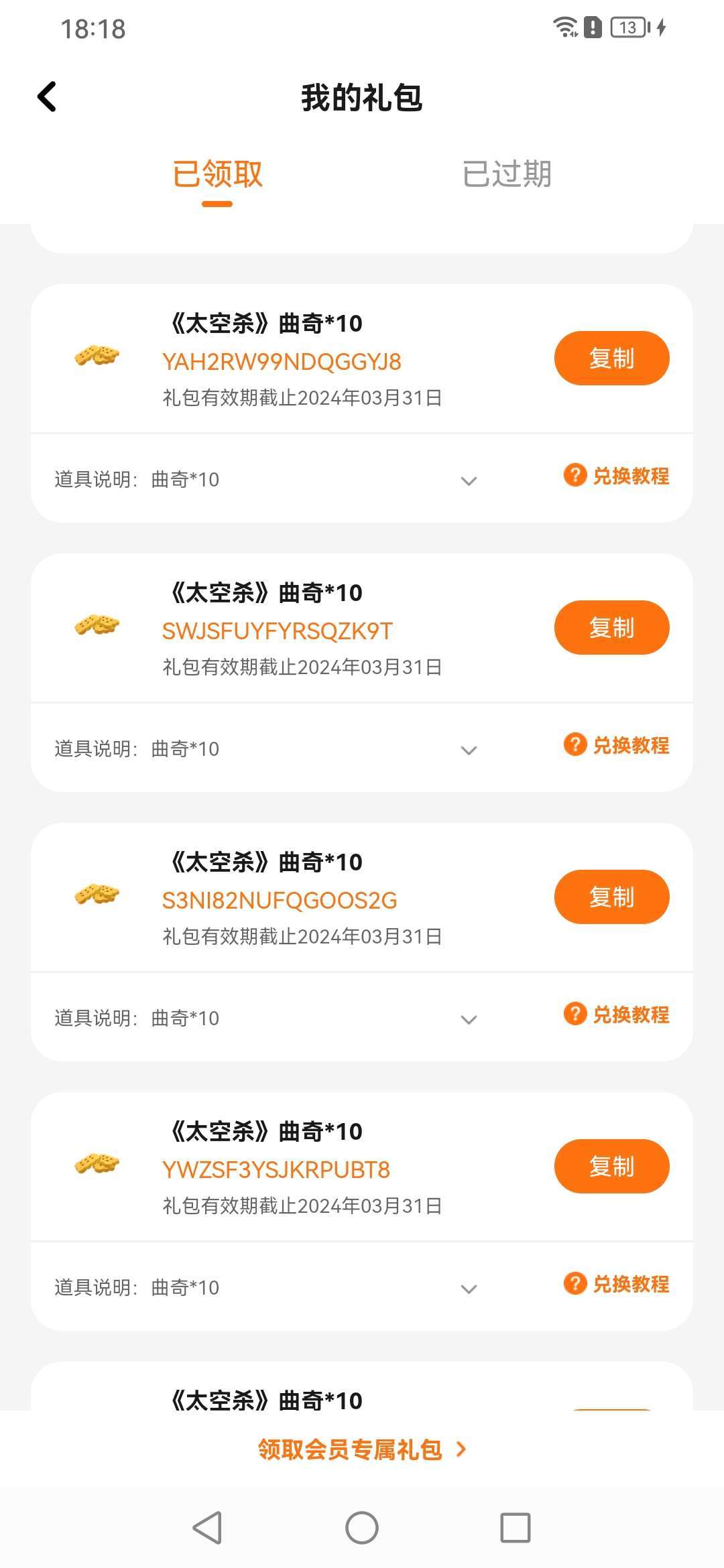Copy gift code YAH2RW99NDQGGYJ8
The image size is (724, 1568).
611,358
